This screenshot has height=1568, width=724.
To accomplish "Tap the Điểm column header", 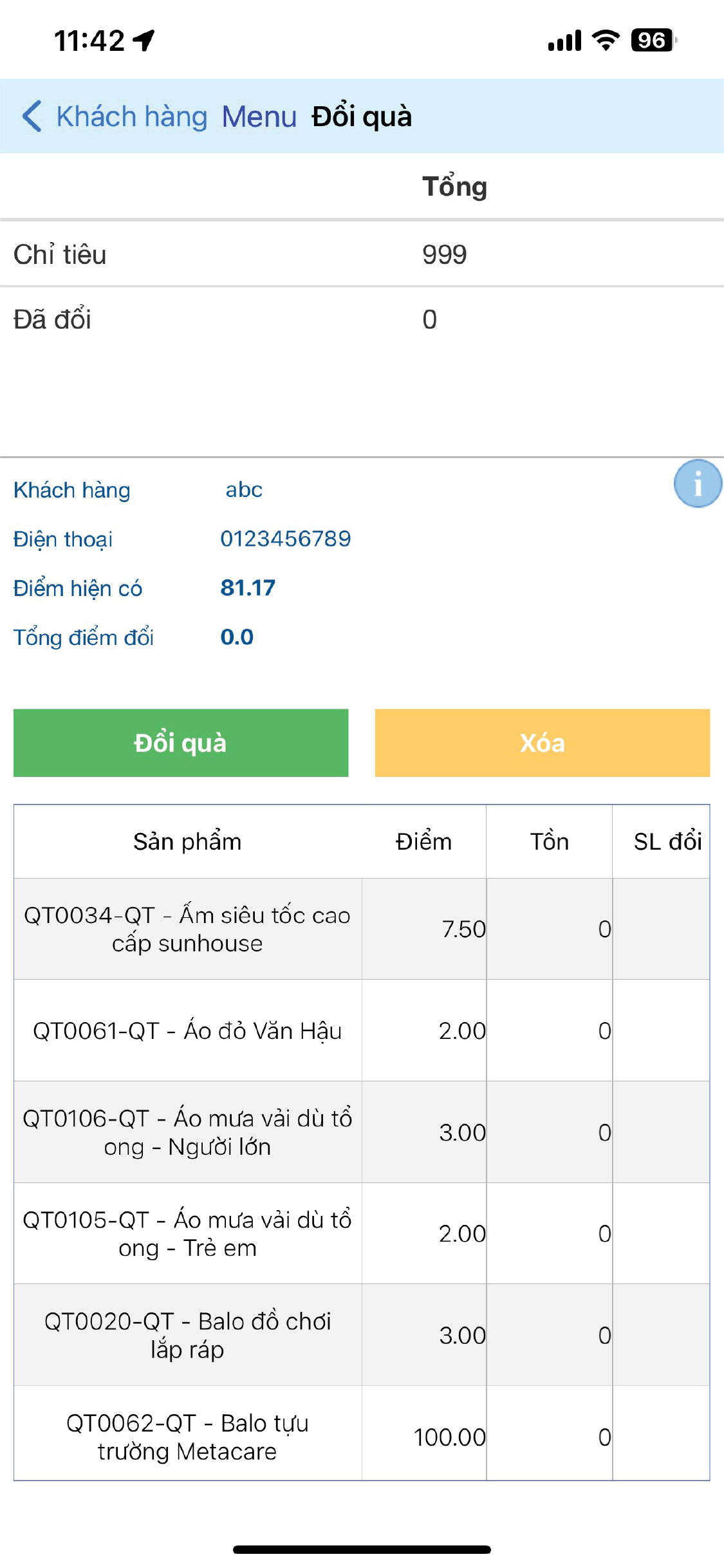I will [x=424, y=841].
